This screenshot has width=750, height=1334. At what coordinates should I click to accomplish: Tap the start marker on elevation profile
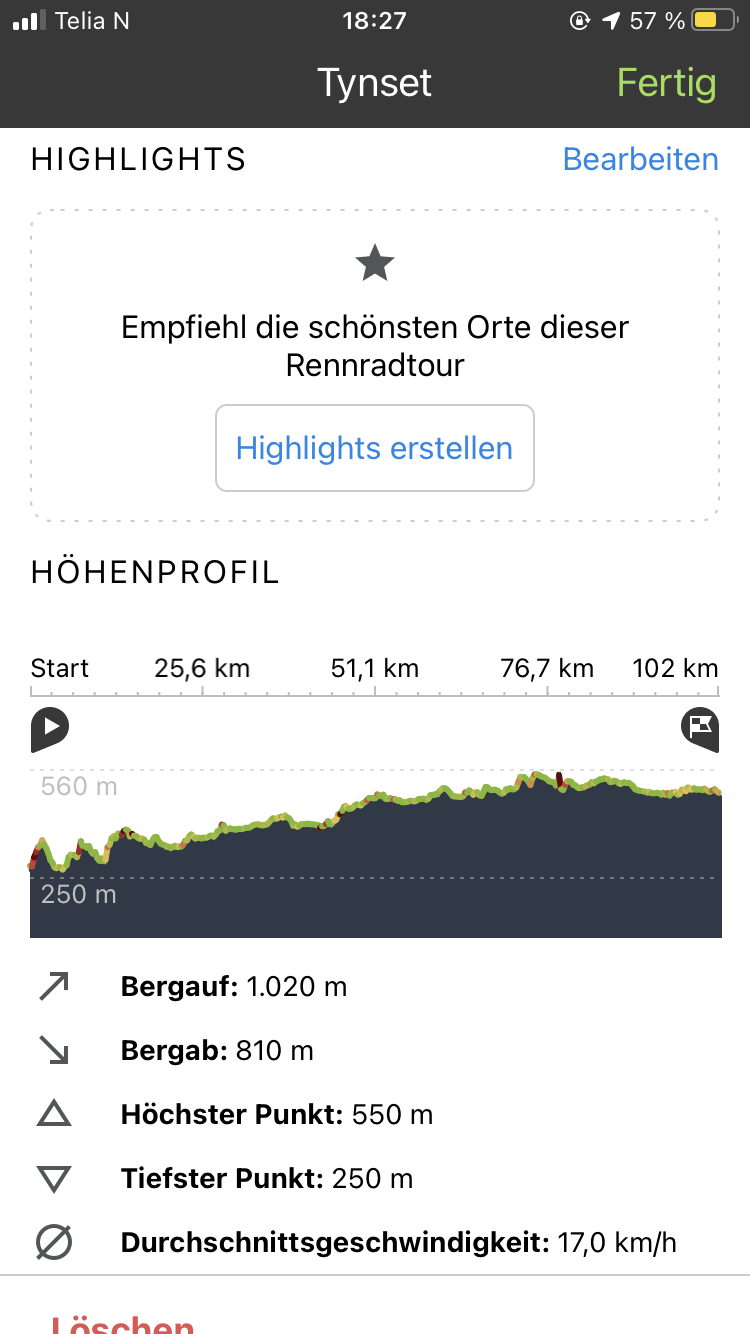tap(50, 727)
